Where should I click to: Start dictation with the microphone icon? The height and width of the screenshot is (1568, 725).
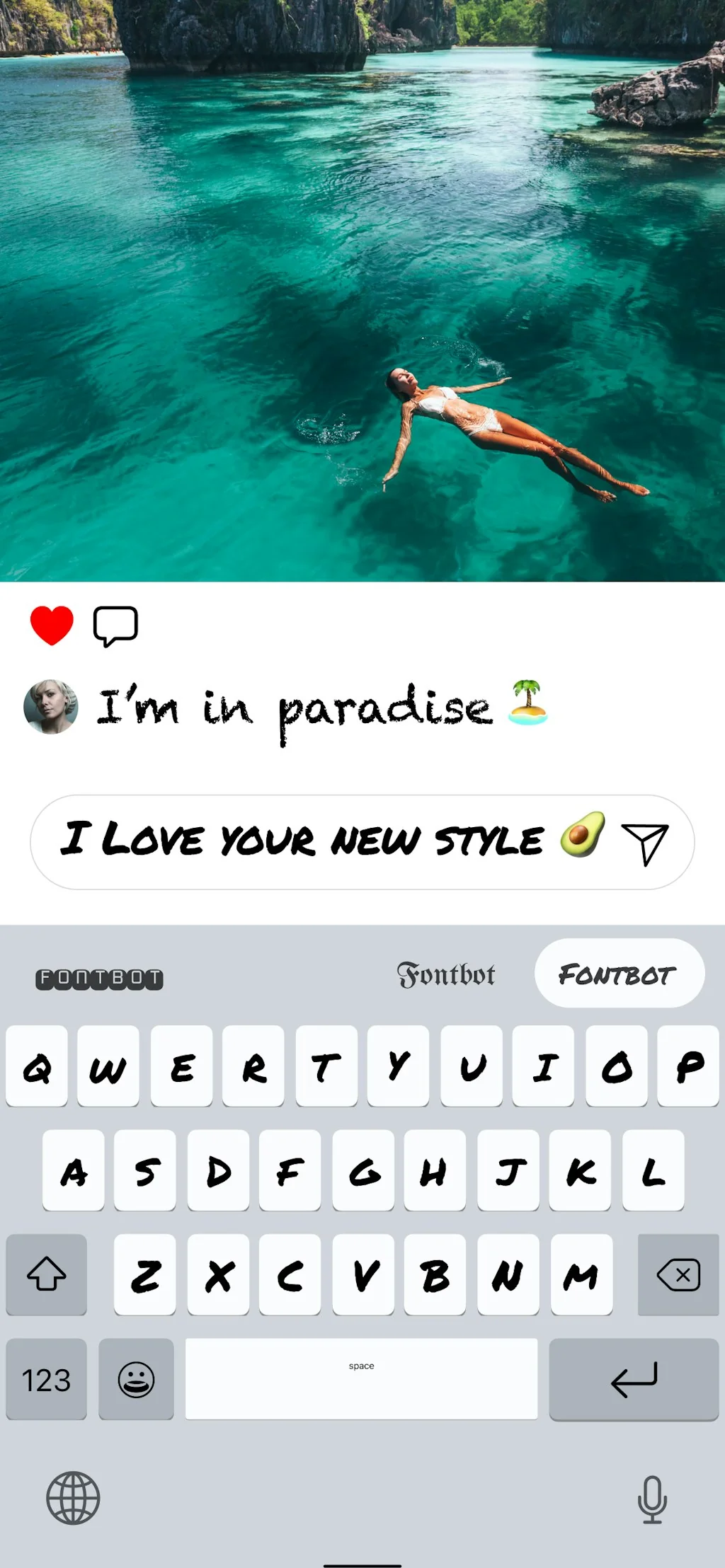point(652,1499)
